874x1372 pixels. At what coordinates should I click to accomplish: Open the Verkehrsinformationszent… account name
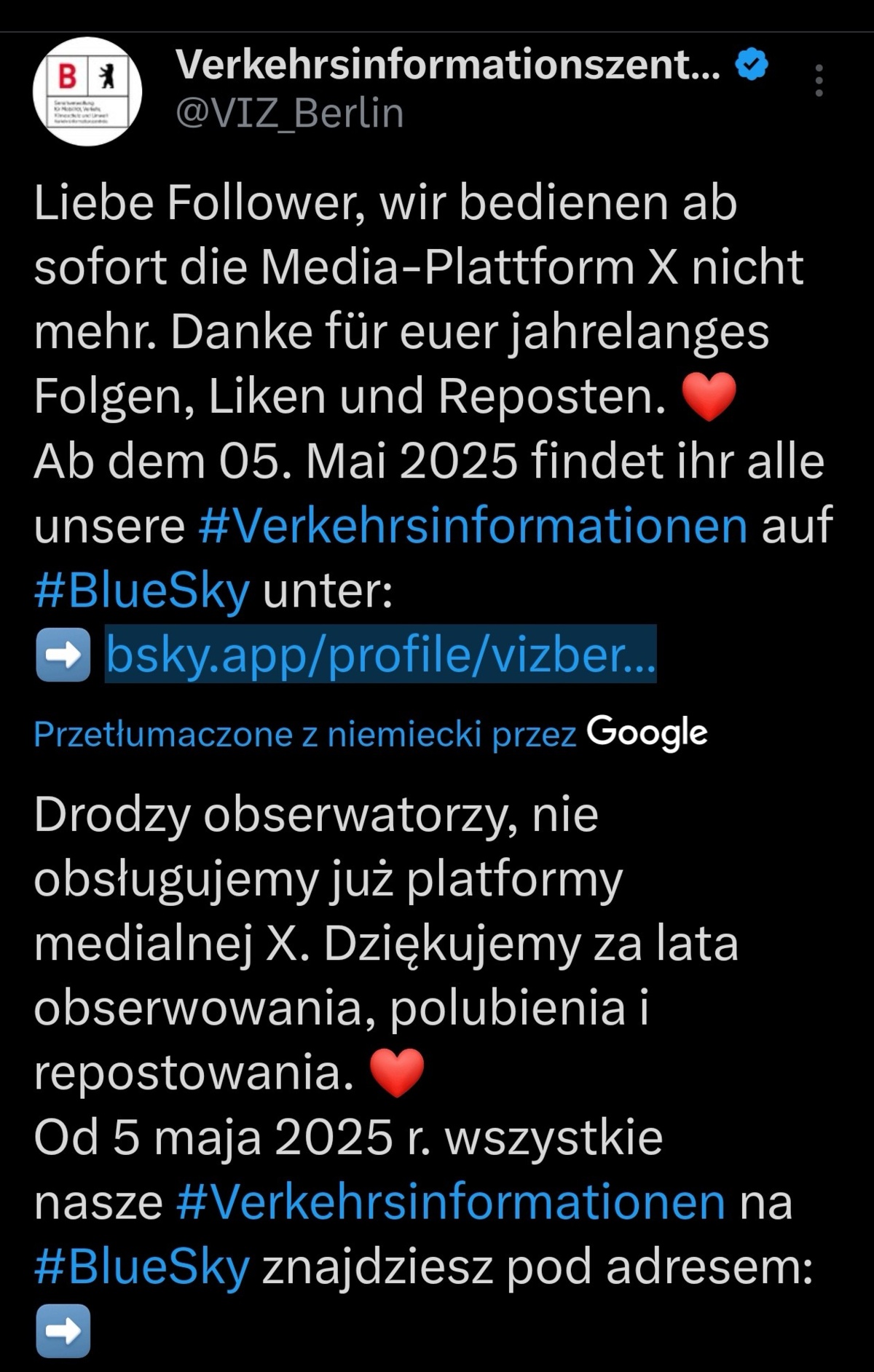pyautogui.click(x=448, y=65)
